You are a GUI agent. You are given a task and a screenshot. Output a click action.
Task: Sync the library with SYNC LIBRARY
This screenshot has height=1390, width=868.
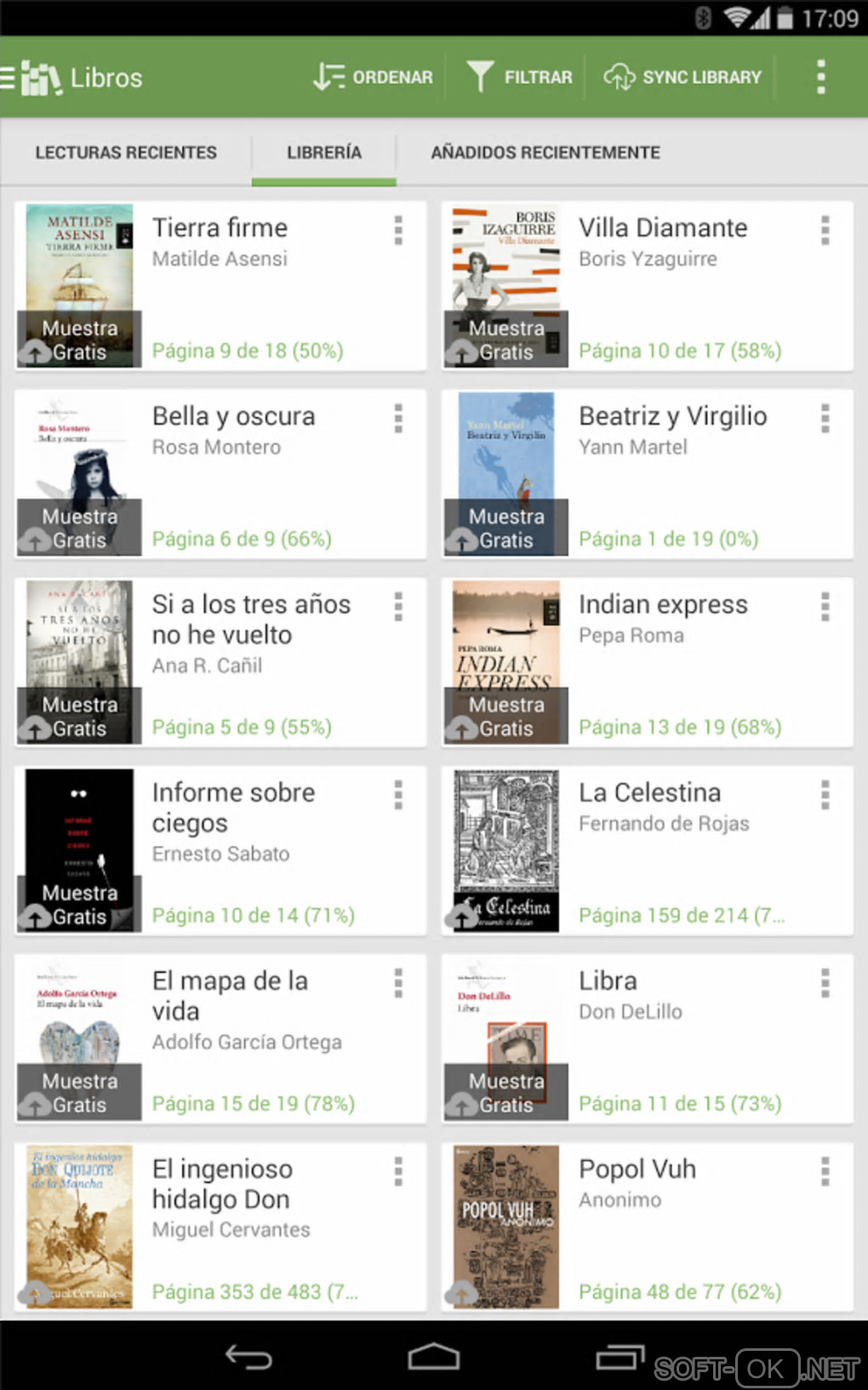[x=682, y=77]
